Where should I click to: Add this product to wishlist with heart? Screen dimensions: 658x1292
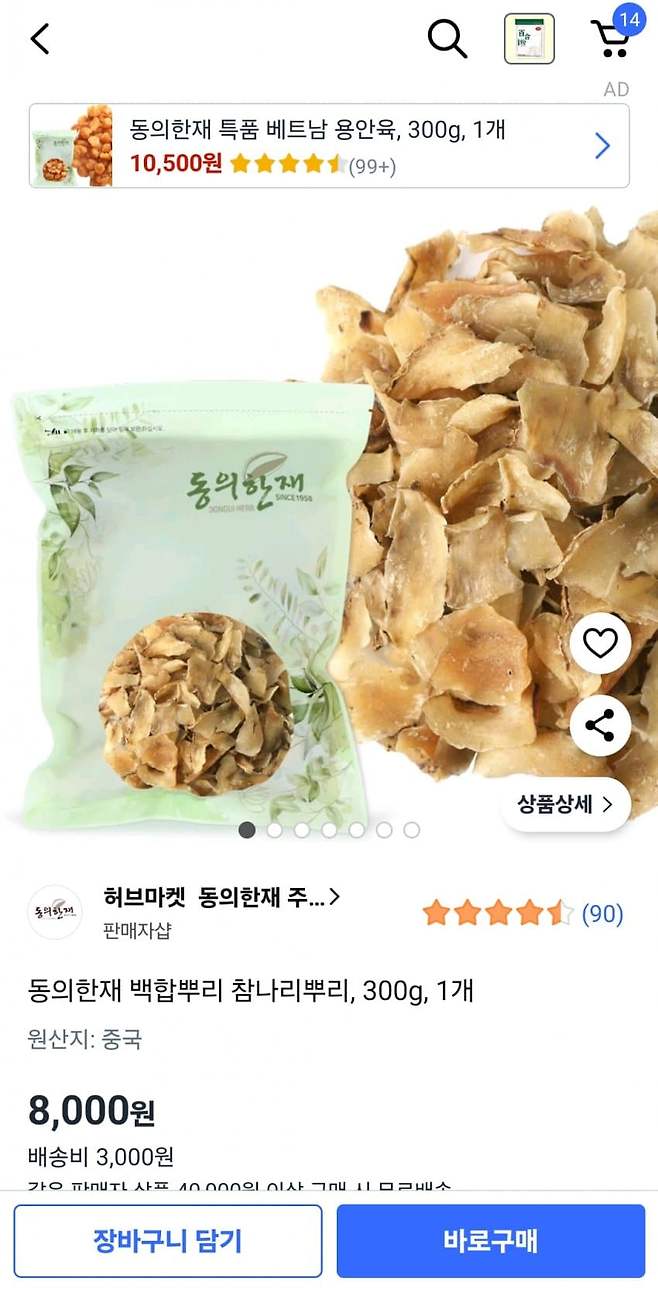[x=600, y=643]
